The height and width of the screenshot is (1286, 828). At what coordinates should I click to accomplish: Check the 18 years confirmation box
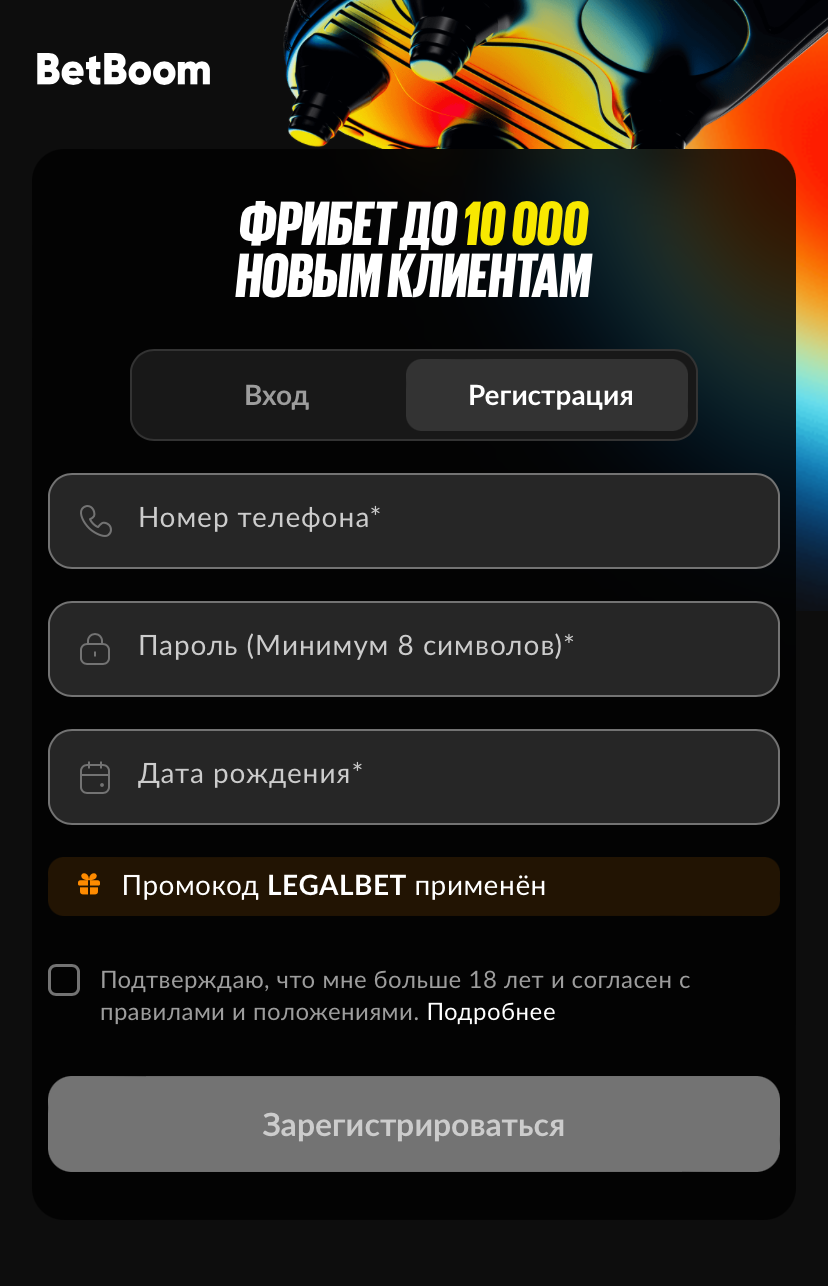point(64,980)
